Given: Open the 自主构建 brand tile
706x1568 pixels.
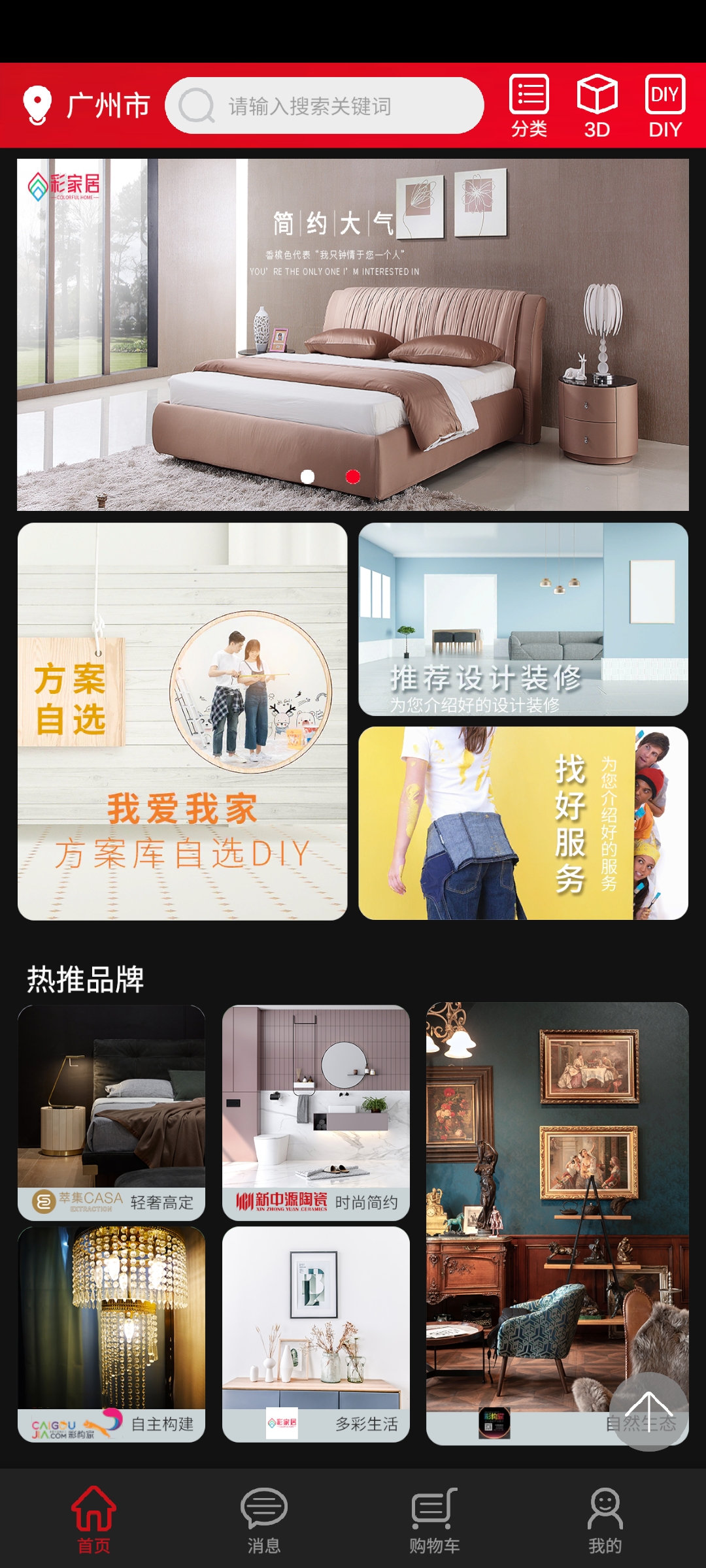Looking at the screenshot, I should [x=111, y=1333].
